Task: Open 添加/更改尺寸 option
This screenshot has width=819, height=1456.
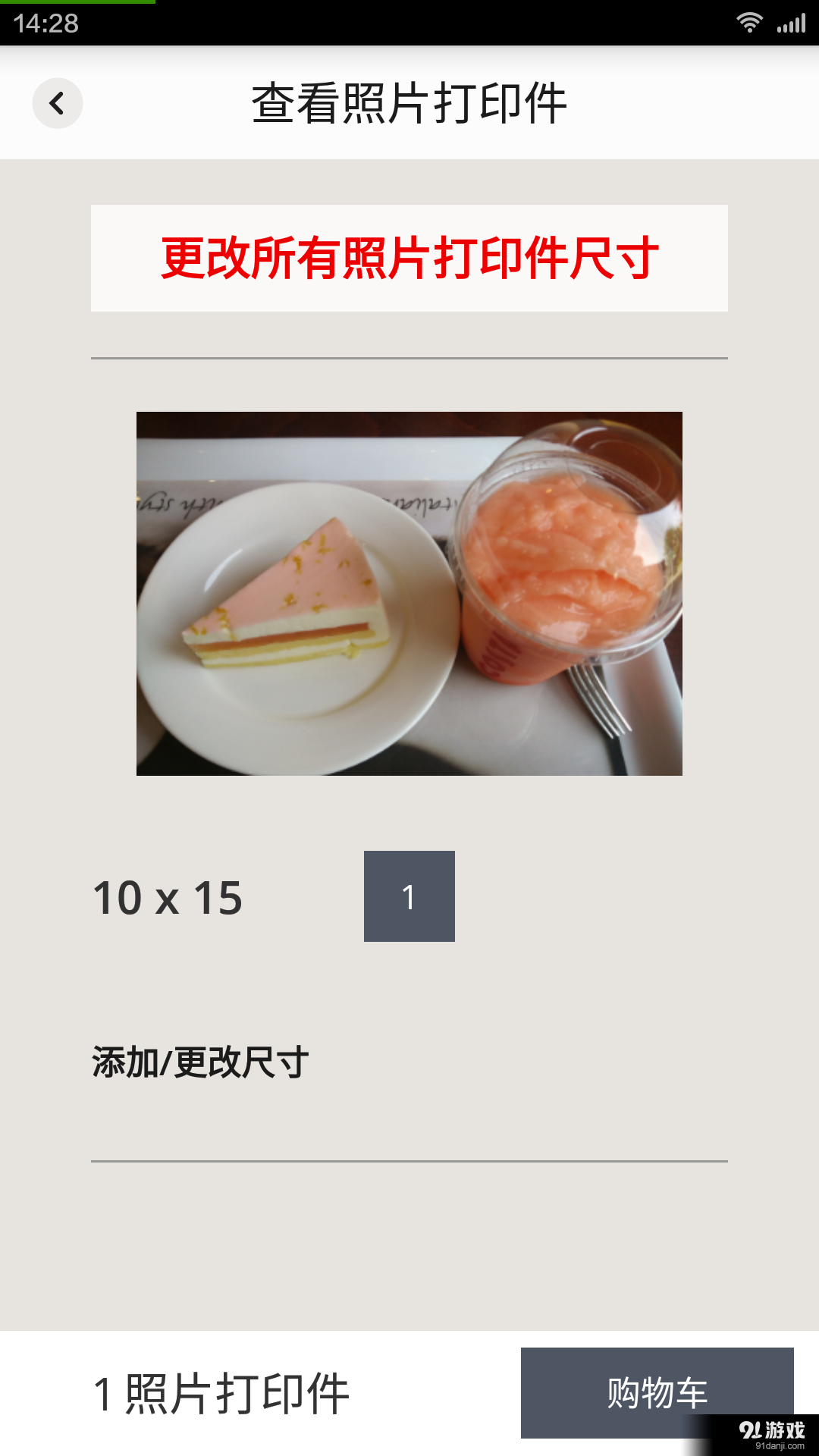Action: 200,1062
